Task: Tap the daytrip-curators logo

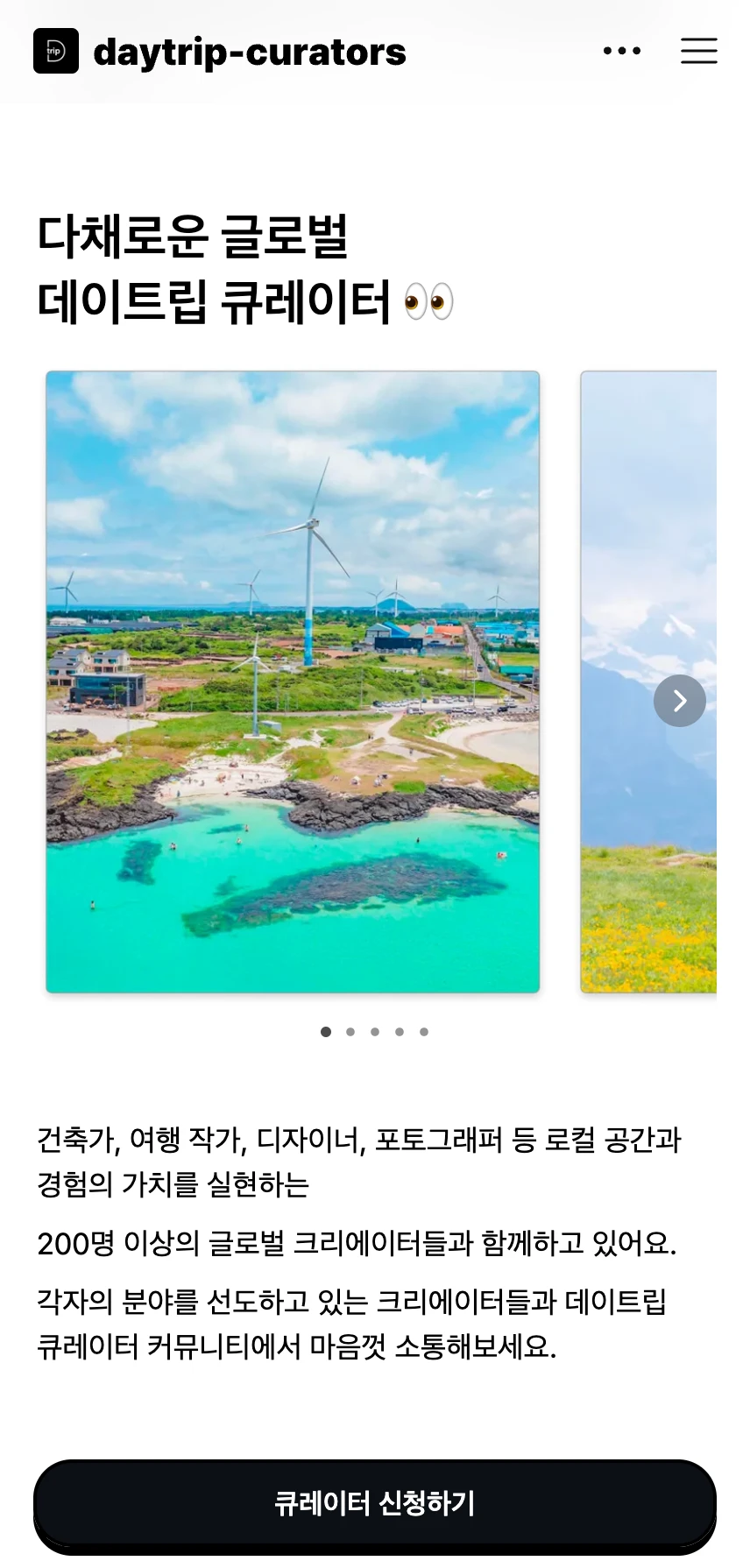Action: click(x=56, y=52)
